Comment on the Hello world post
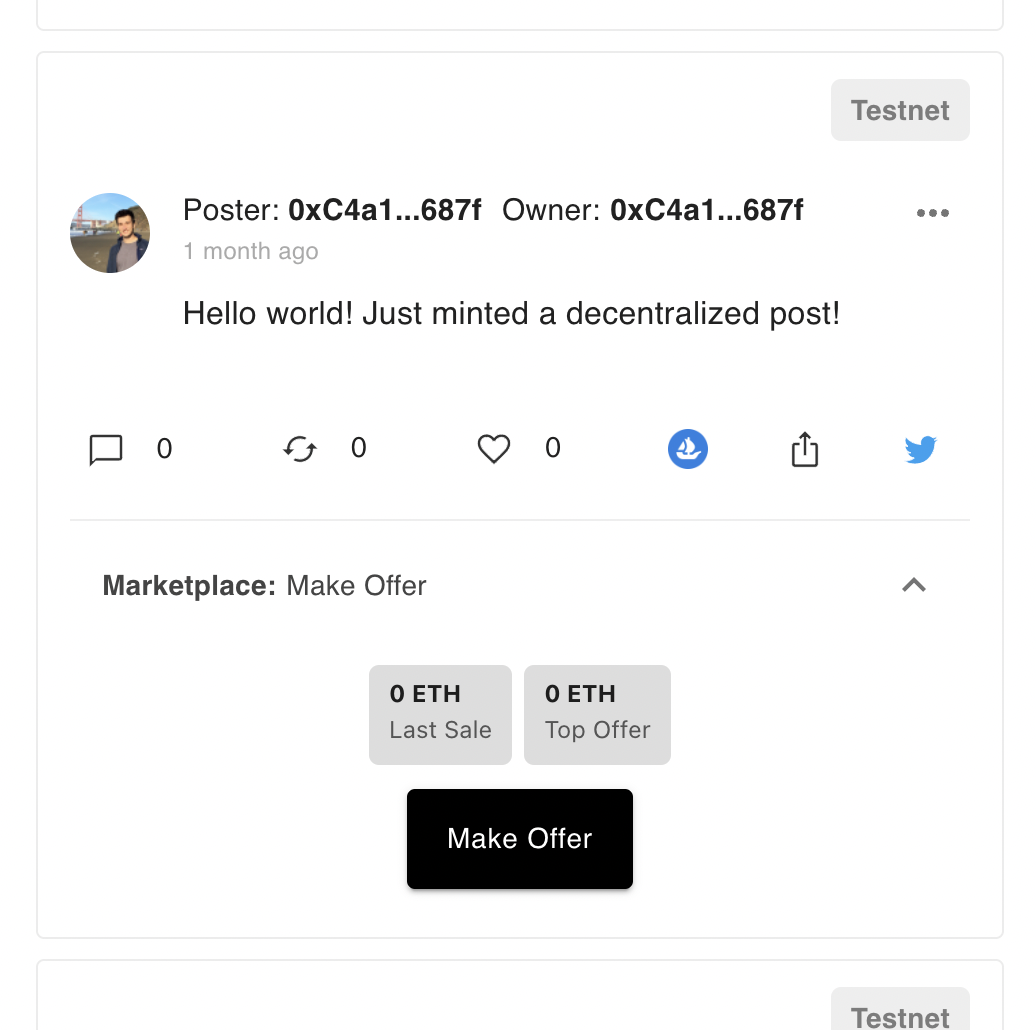 (106, 450)
